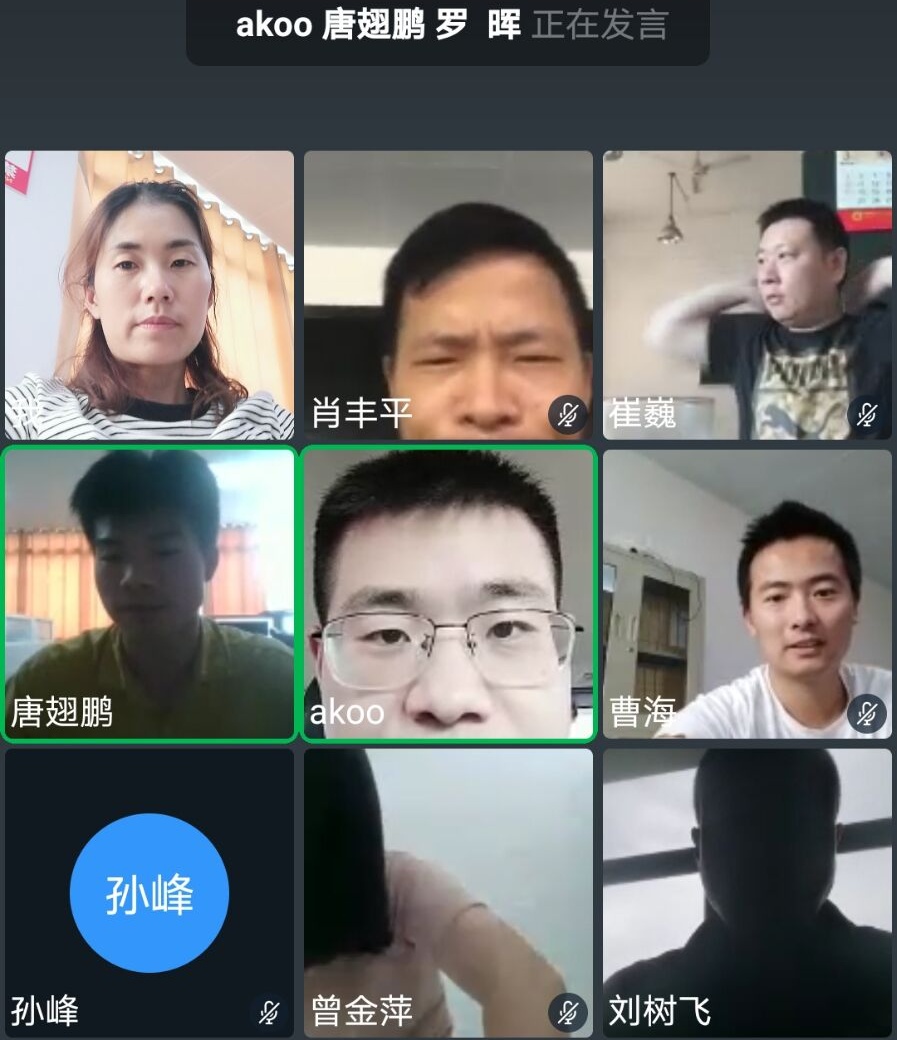
Task: Open 刘树飞's video tile
Action: pyautogui.click(x=747, y=892)
